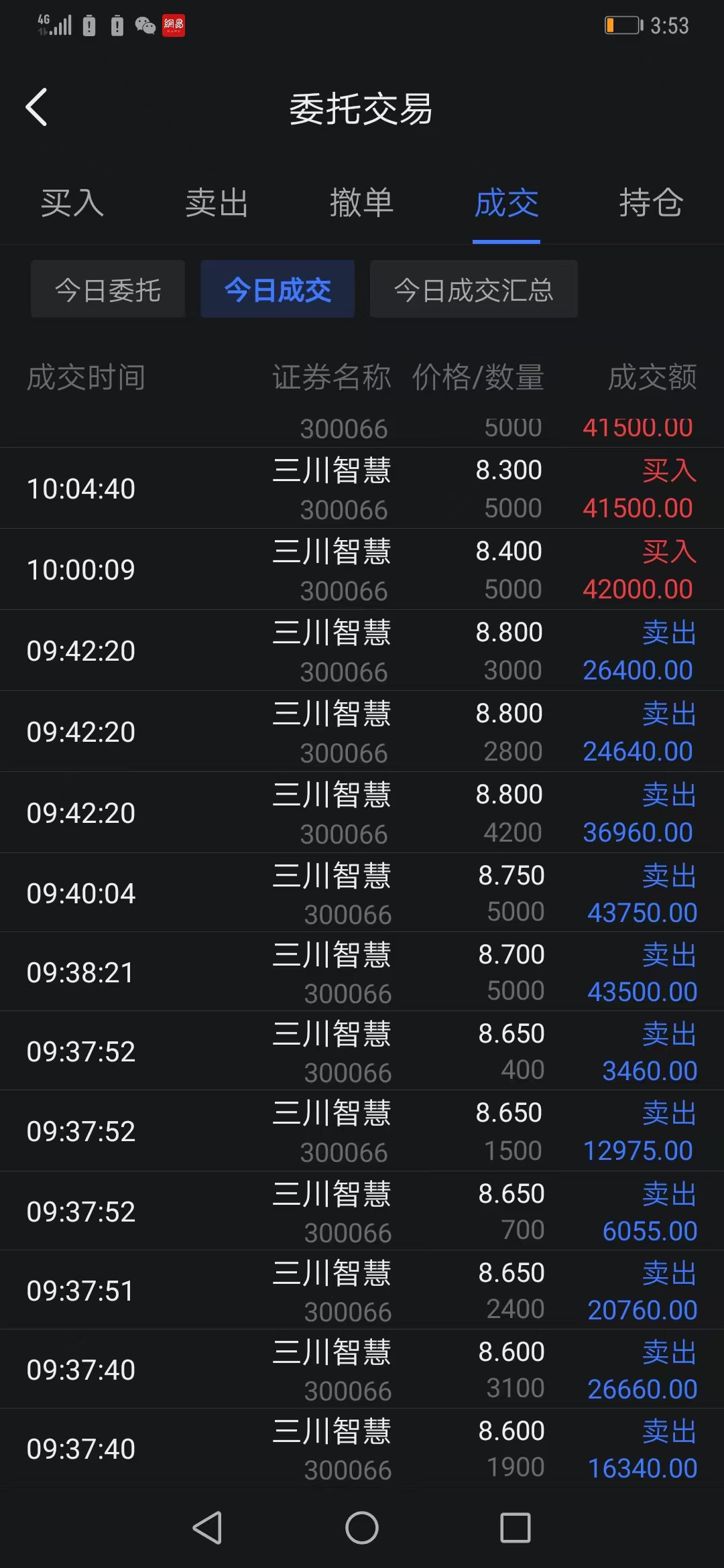Open the 撤单 tab
The image size is (724, 1568).
pyautogui.click(x=361, y=202)
